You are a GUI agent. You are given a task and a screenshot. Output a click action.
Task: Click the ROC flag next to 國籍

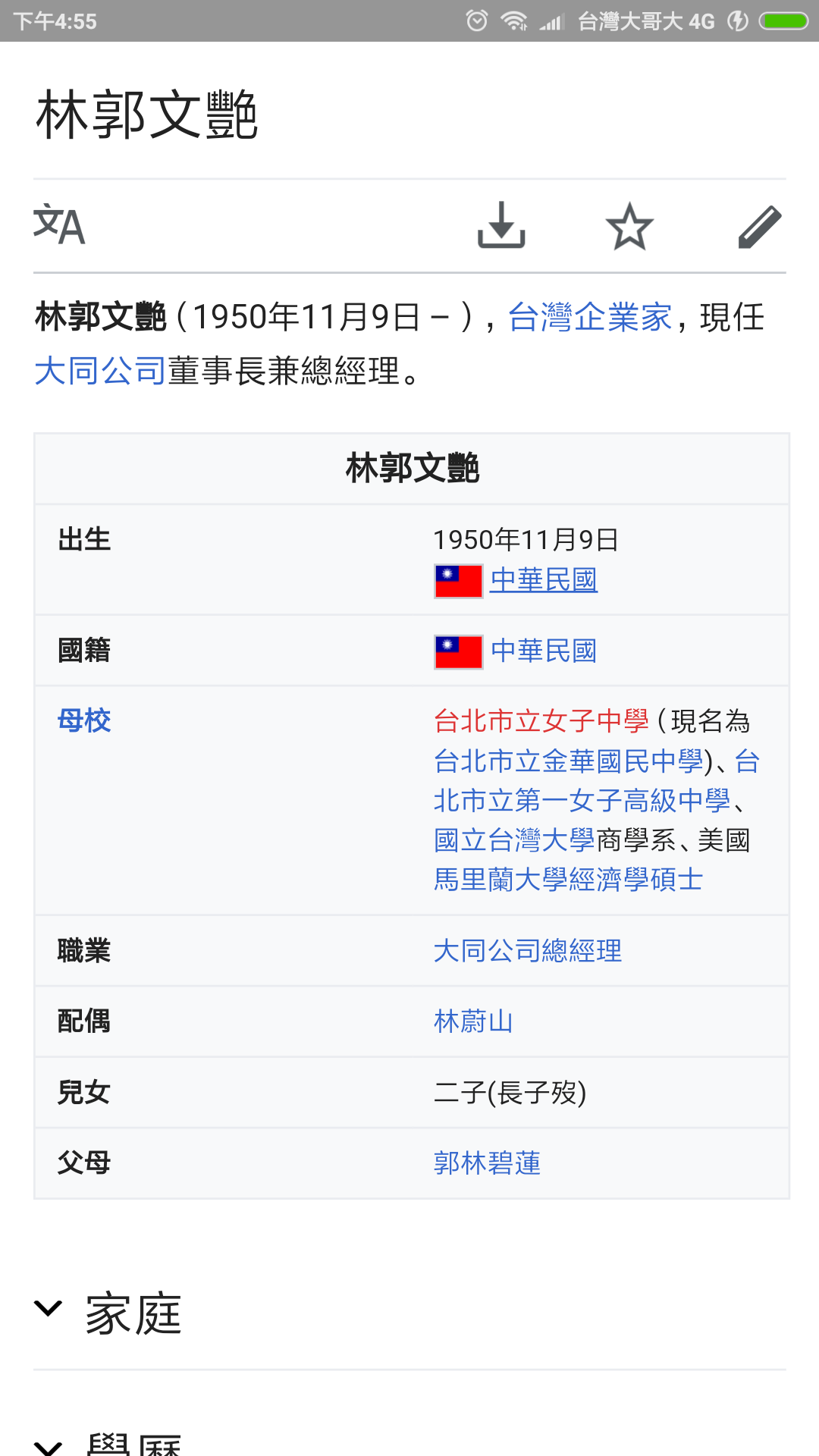pyautogui.click(x=457, y=650)
